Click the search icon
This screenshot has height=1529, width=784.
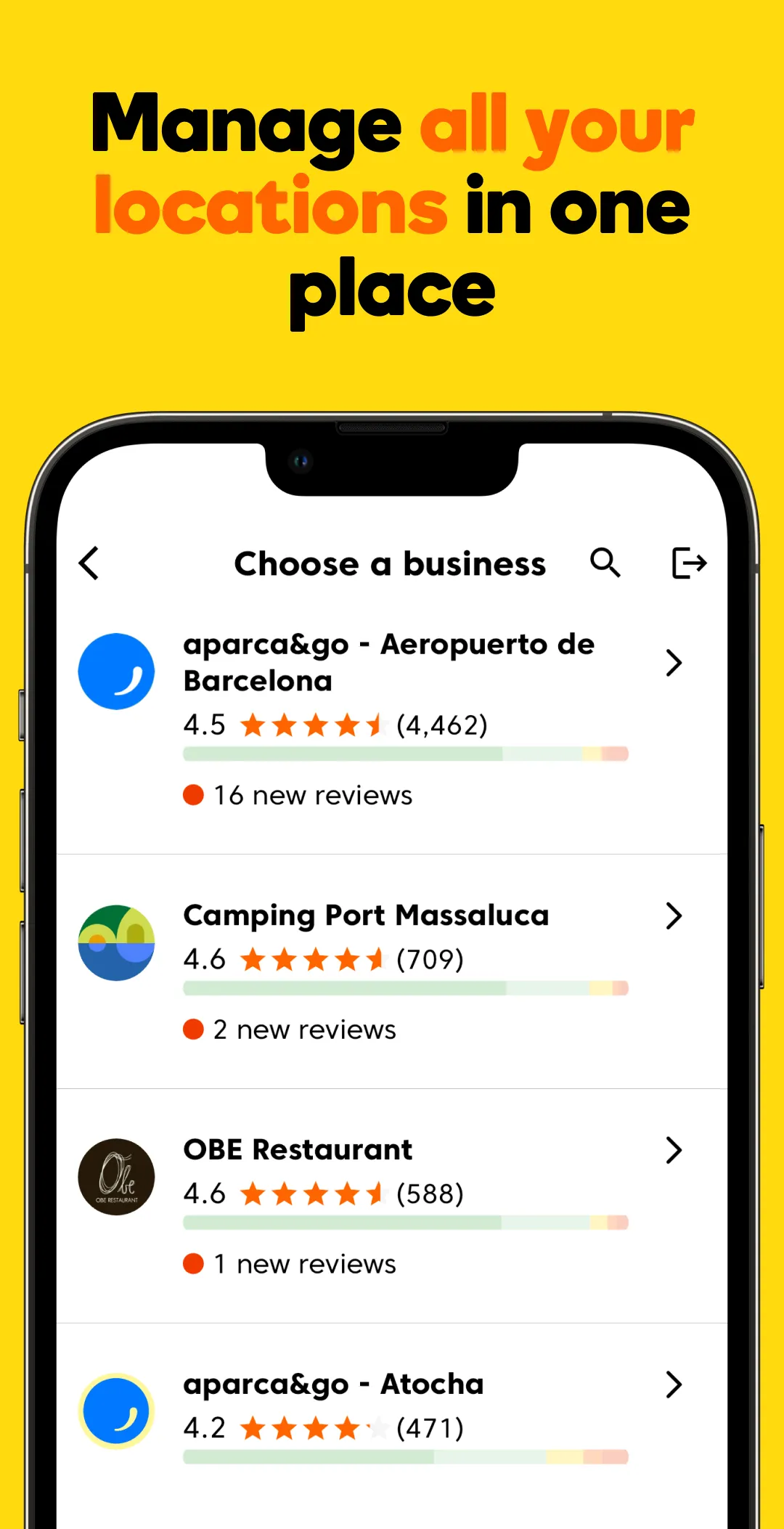606,563
